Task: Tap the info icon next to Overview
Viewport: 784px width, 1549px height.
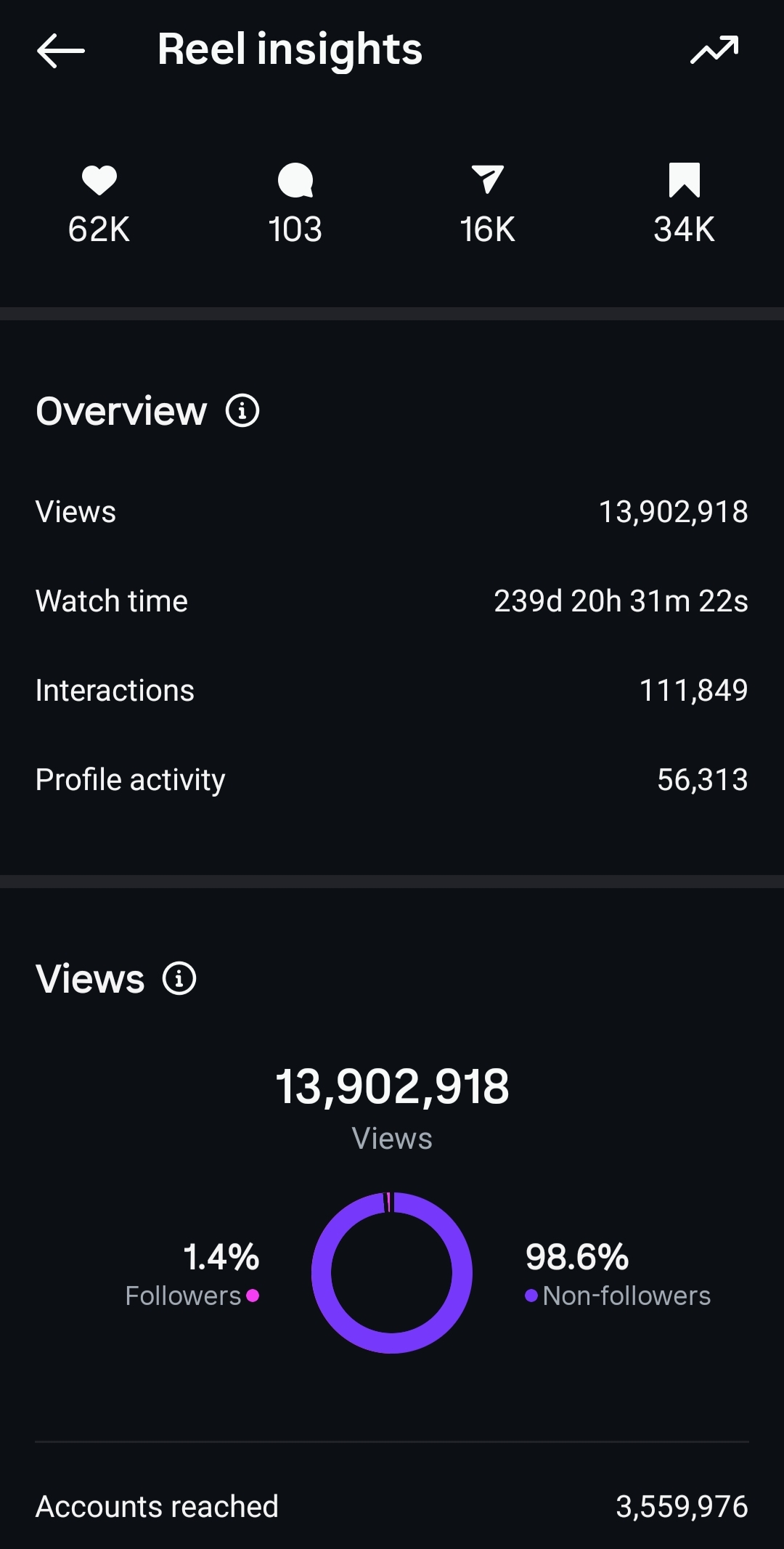Action: coord(242,411)
